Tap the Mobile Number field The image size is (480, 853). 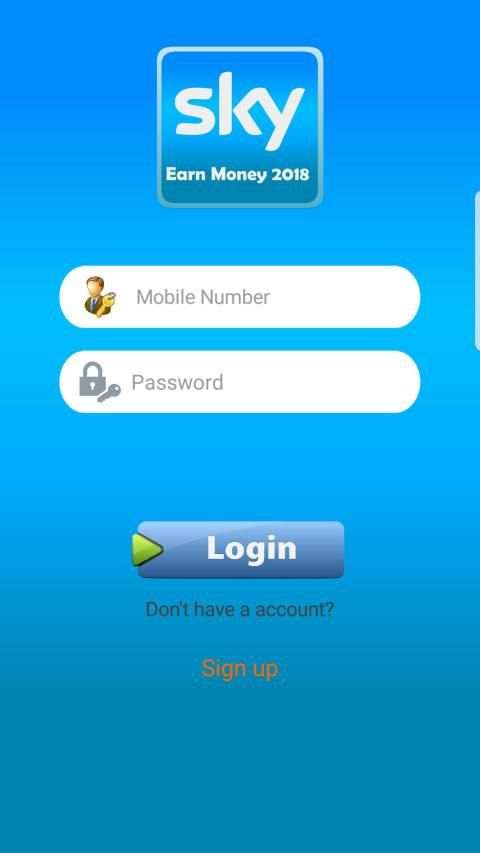pyautogui.click(x=239, y=297)
